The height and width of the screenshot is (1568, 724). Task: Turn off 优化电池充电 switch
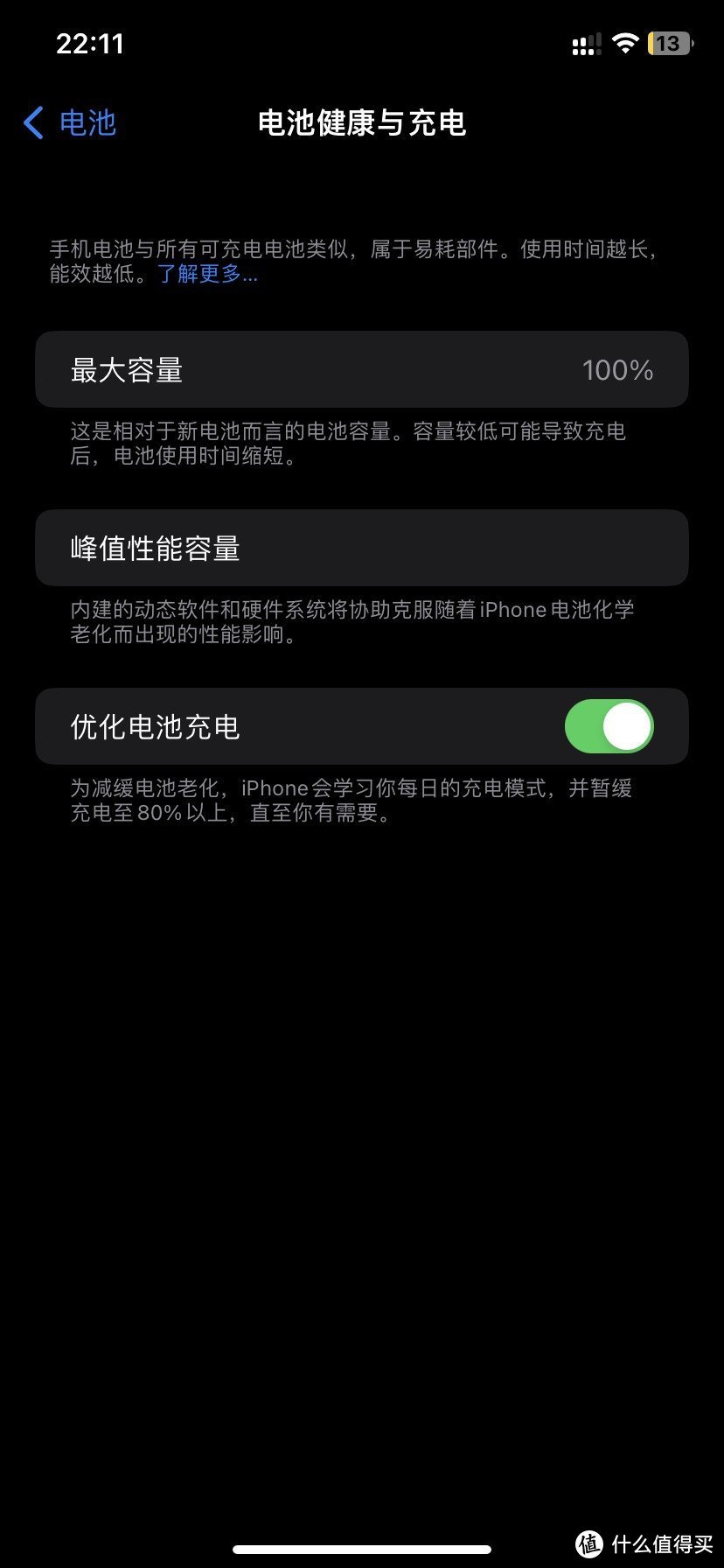click(x=609, y=726)
